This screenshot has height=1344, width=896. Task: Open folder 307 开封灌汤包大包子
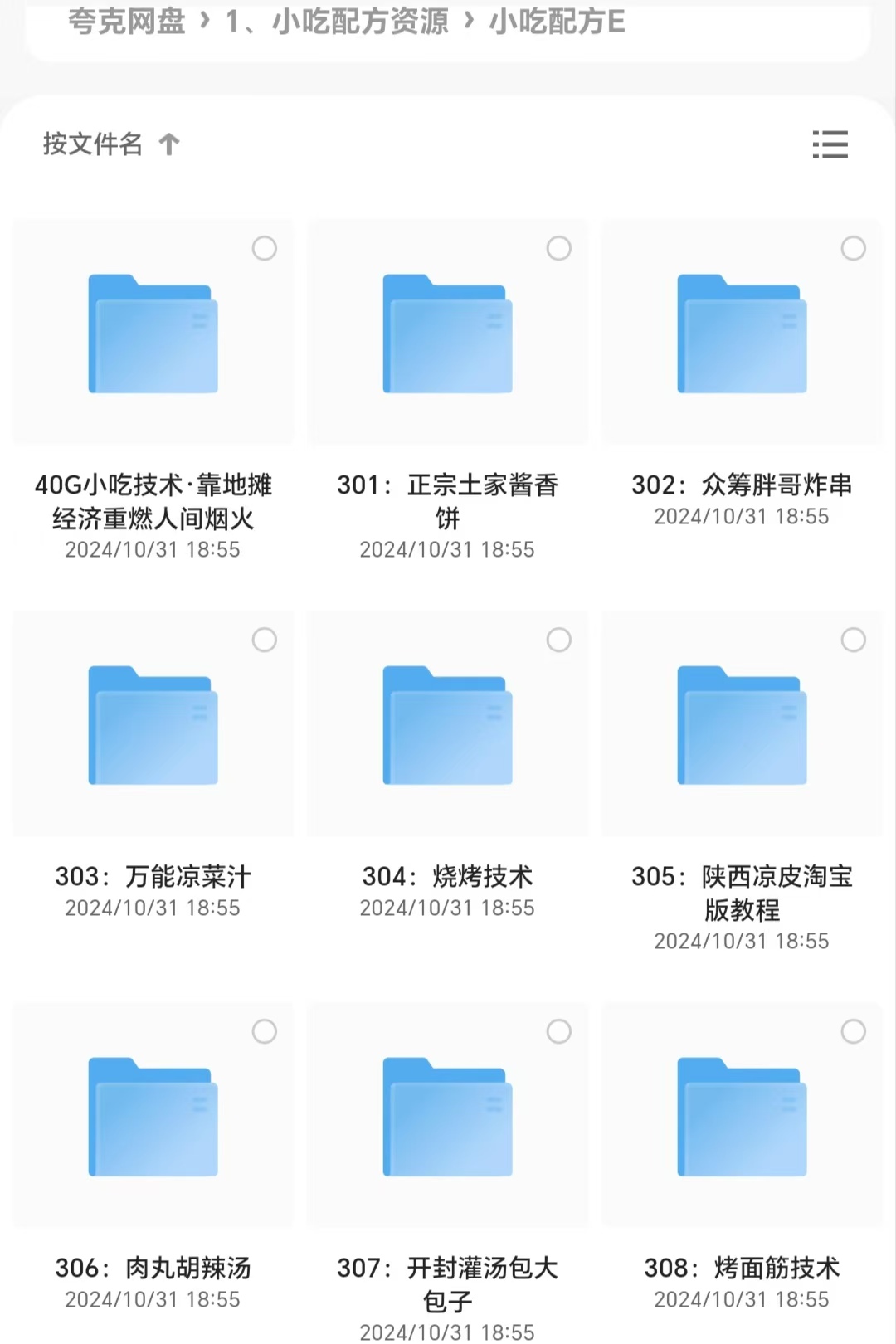(447, 1117)
